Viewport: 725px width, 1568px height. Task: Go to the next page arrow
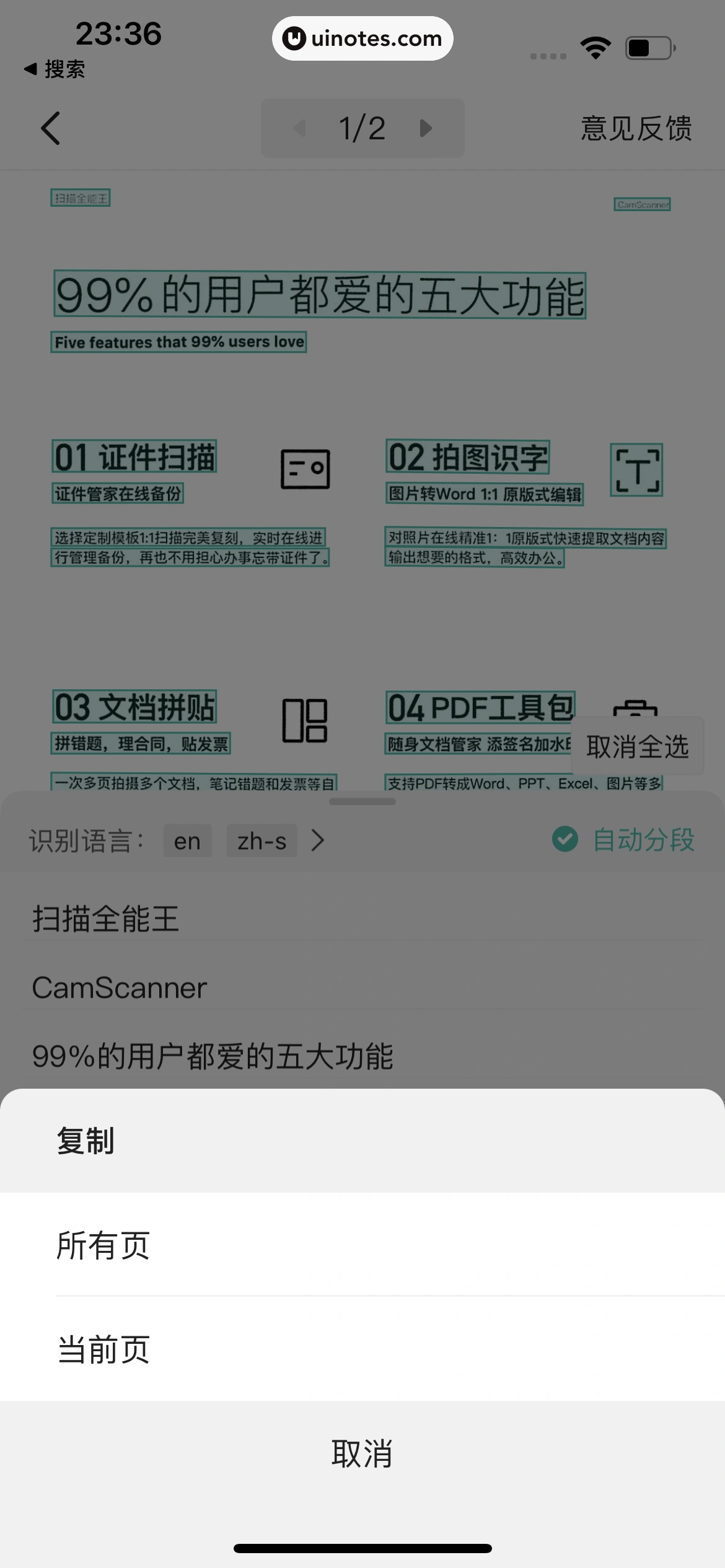426,128
